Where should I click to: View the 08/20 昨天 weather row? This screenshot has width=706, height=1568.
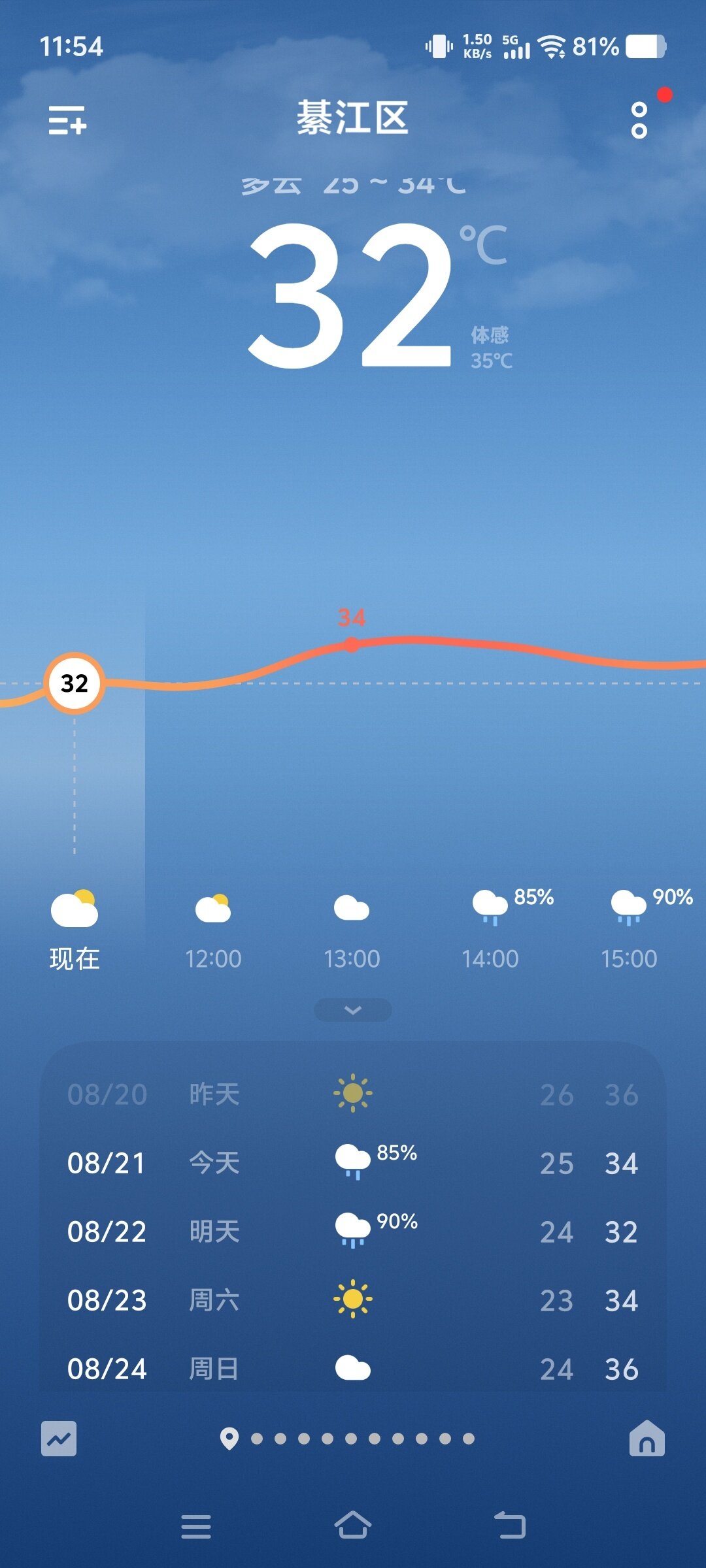(353, 1094)
